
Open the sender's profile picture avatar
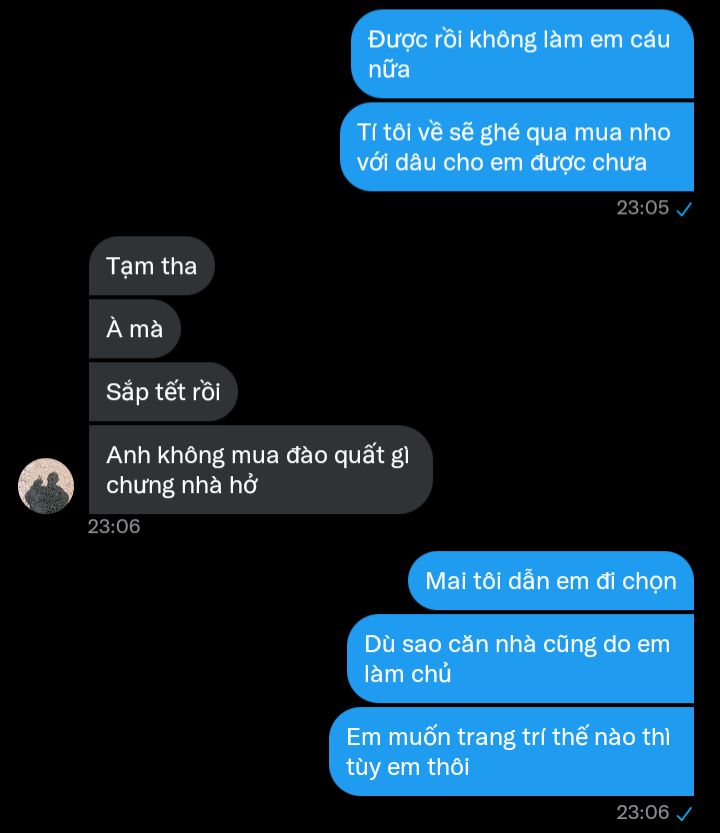click(46, 486)
